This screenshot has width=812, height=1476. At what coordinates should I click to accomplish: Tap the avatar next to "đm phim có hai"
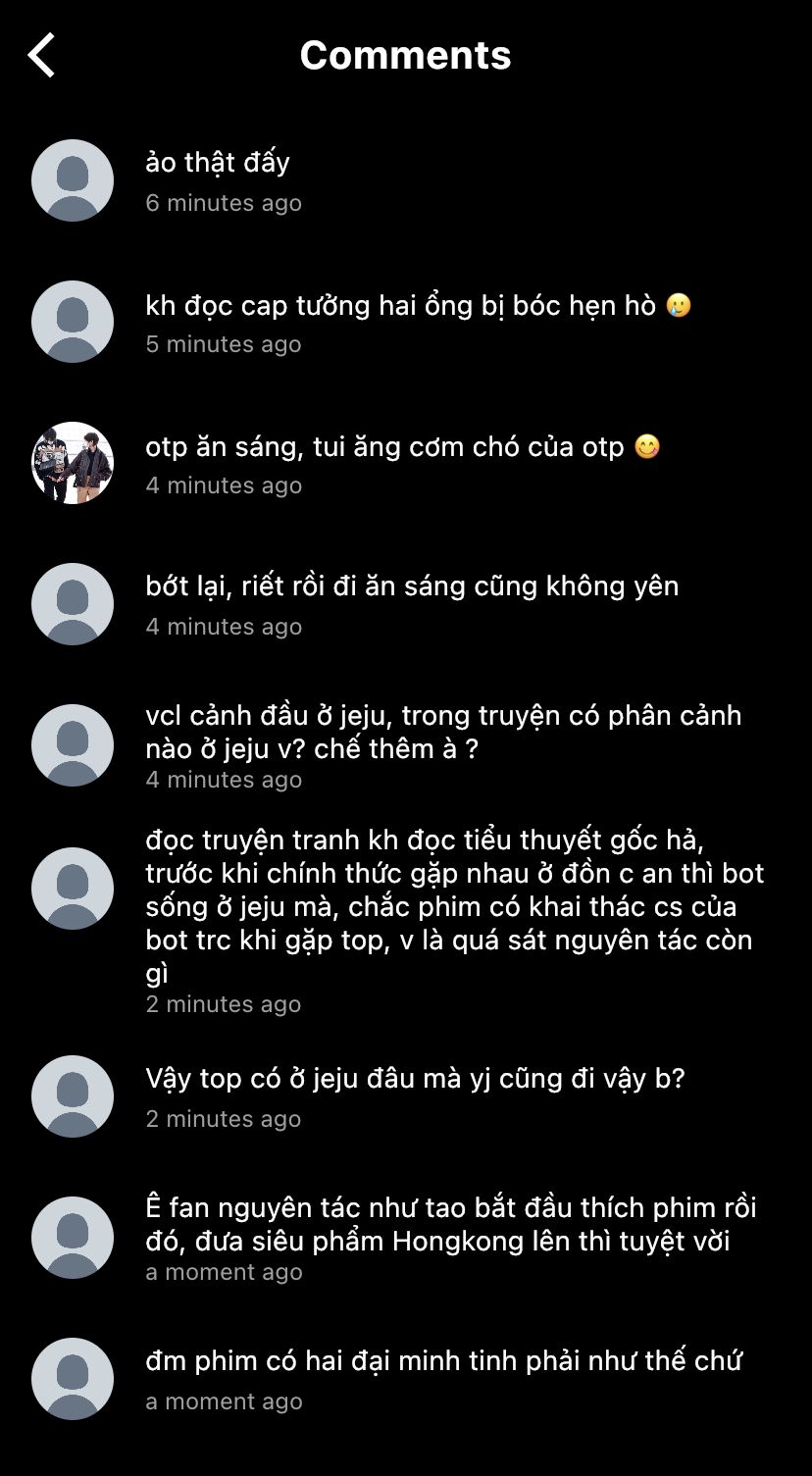(73, 1379)
